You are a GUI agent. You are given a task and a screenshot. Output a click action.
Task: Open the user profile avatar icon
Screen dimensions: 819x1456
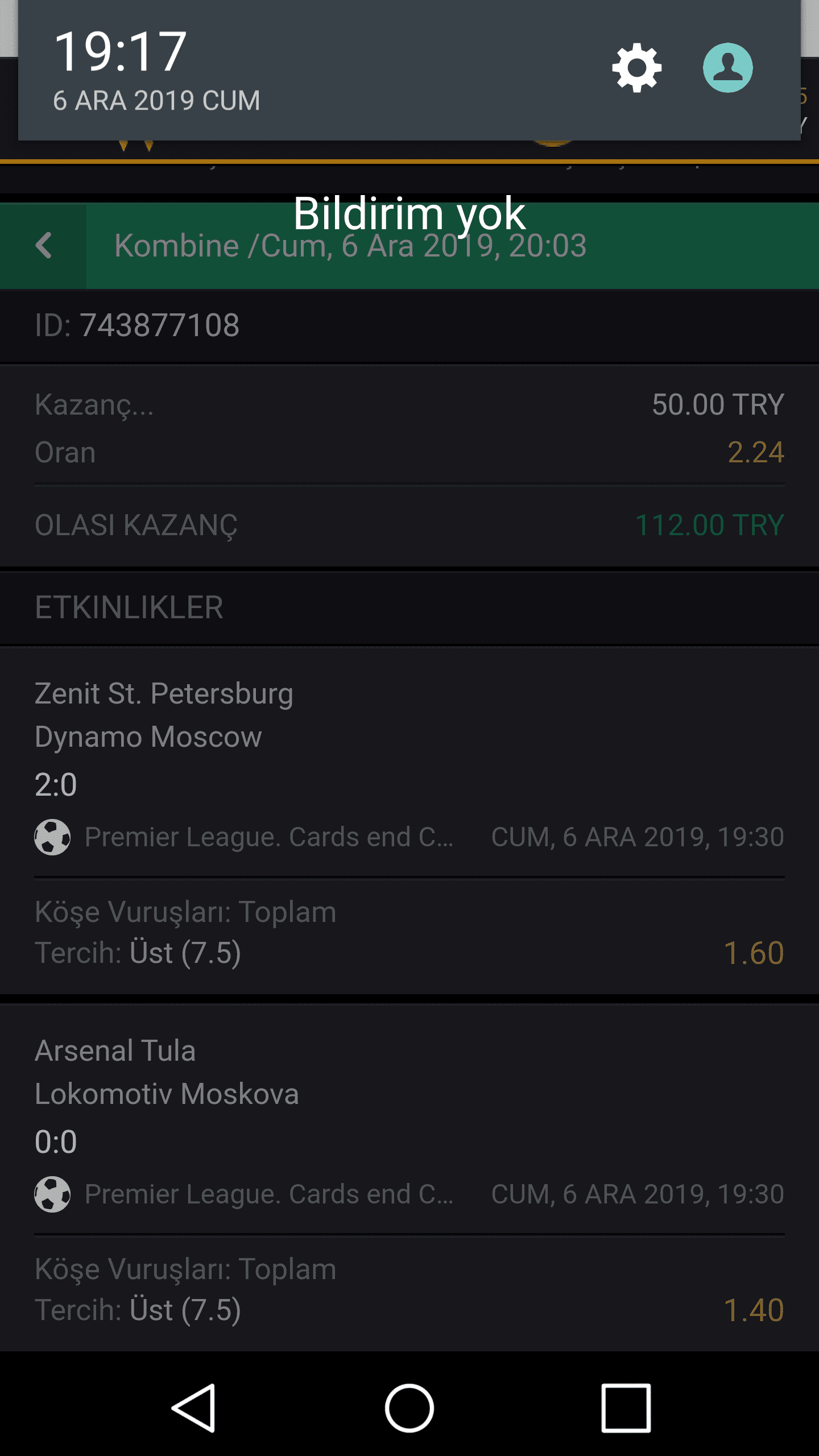click(727, 68)
